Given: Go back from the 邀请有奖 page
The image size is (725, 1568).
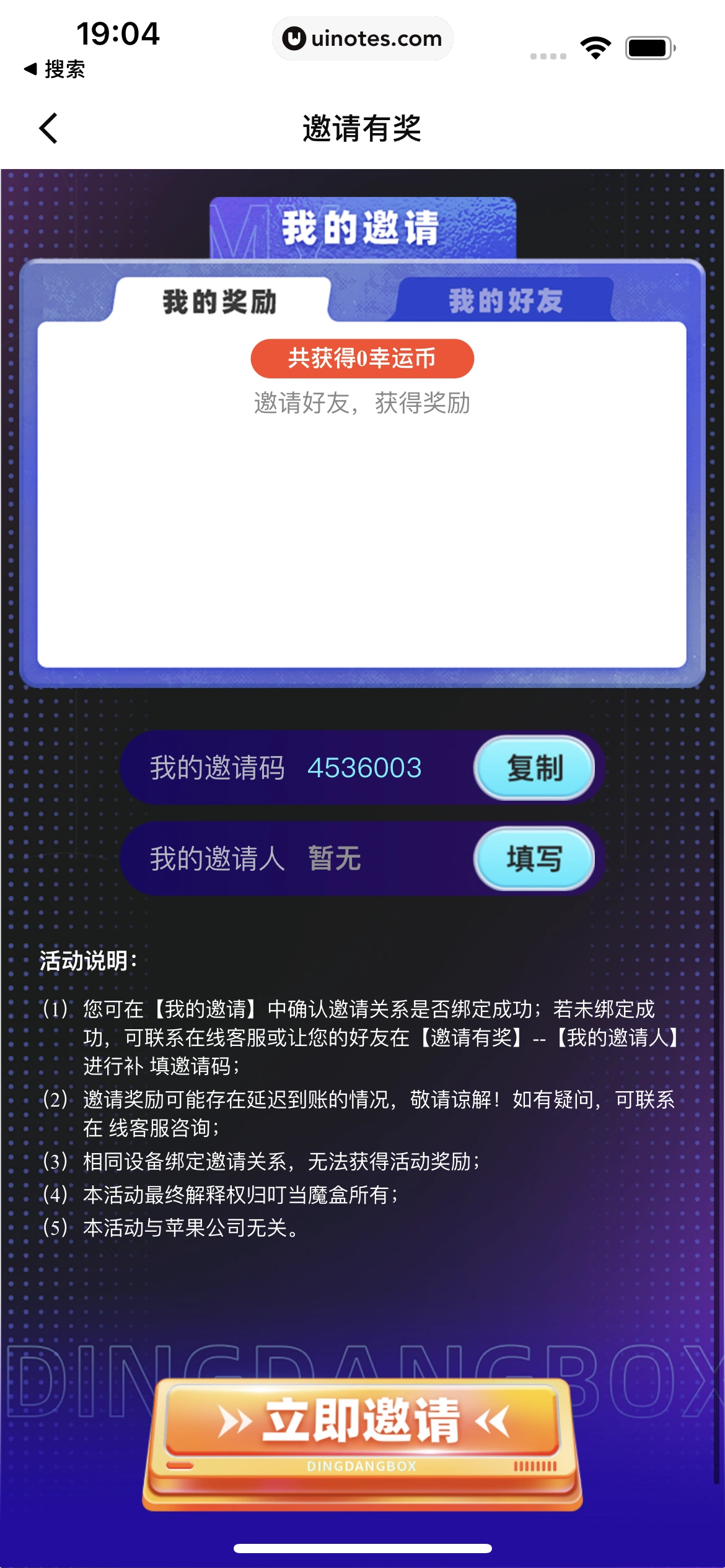Looking at the screenshot, I should click(48, 128).
